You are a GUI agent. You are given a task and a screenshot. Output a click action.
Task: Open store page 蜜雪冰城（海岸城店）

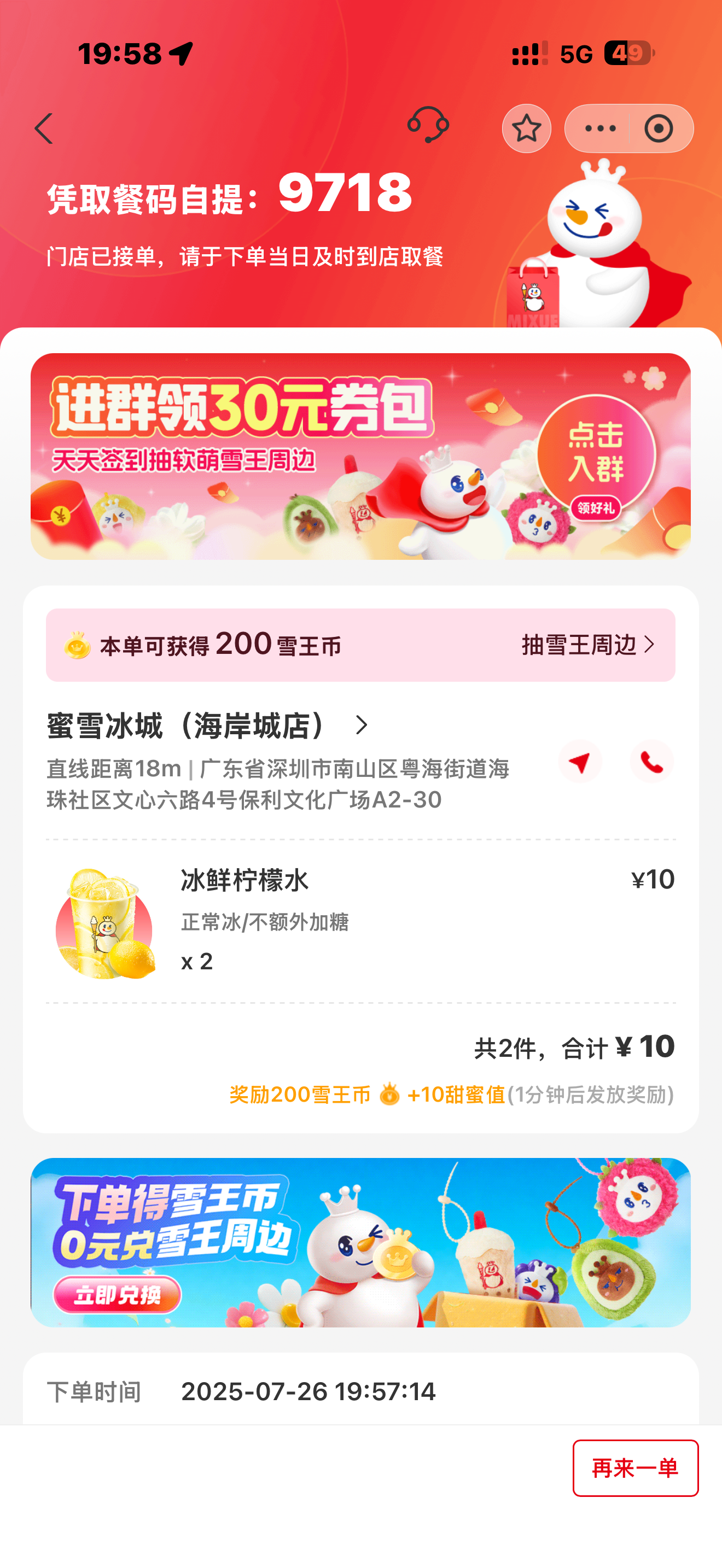[208, 726]
